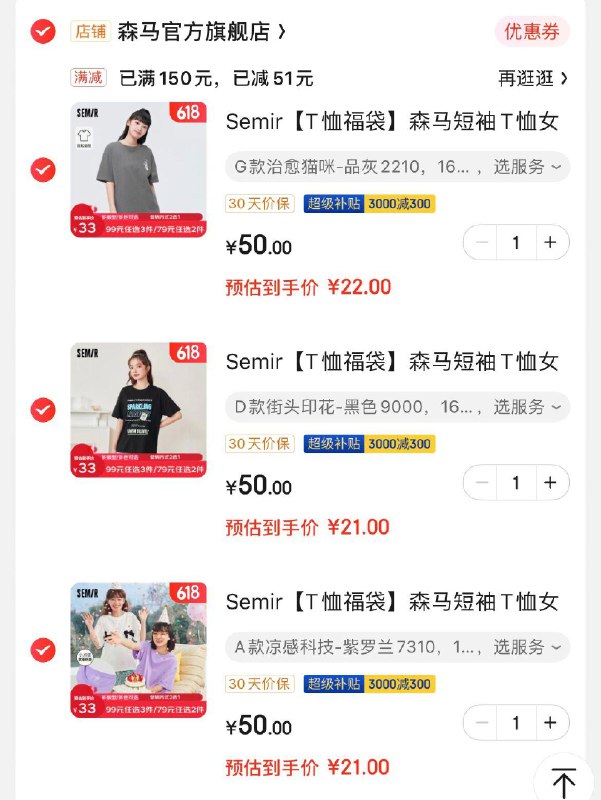
Task: Decrease quantity of the A款凉感科技 item
Action: click(483, 723)
